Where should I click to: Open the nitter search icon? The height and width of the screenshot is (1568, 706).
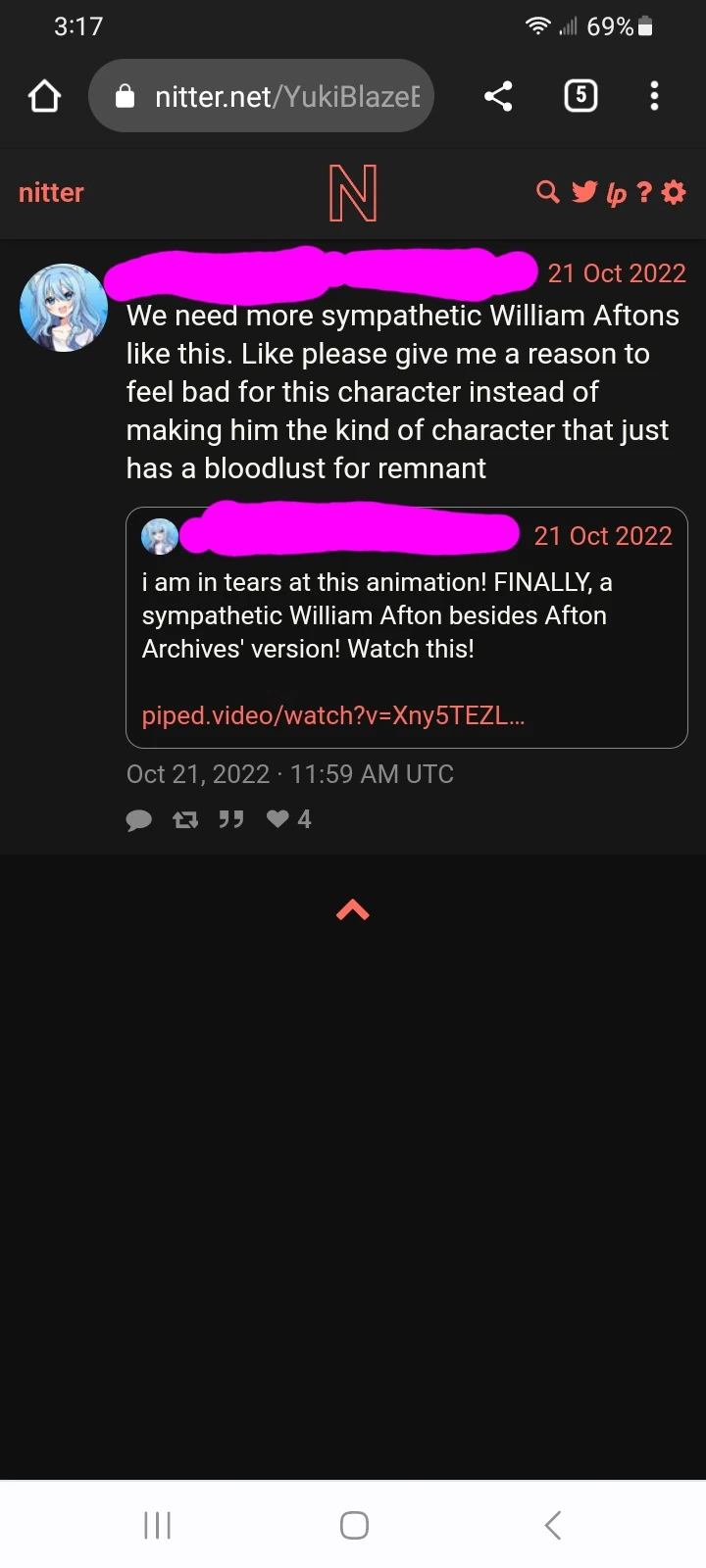click(x=548, y=192)
